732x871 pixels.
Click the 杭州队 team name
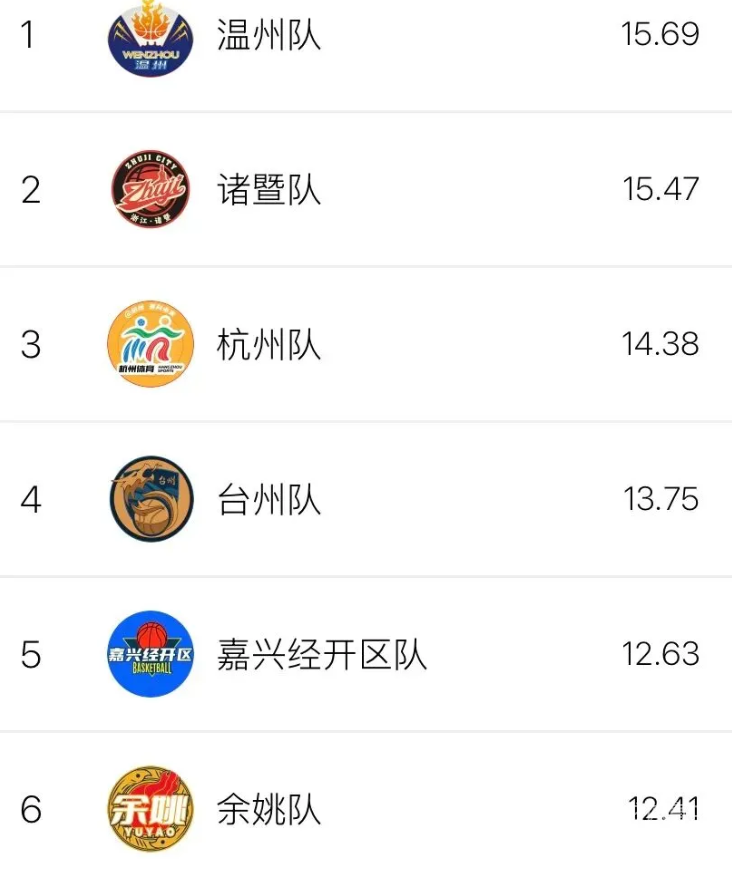(265, 345)
